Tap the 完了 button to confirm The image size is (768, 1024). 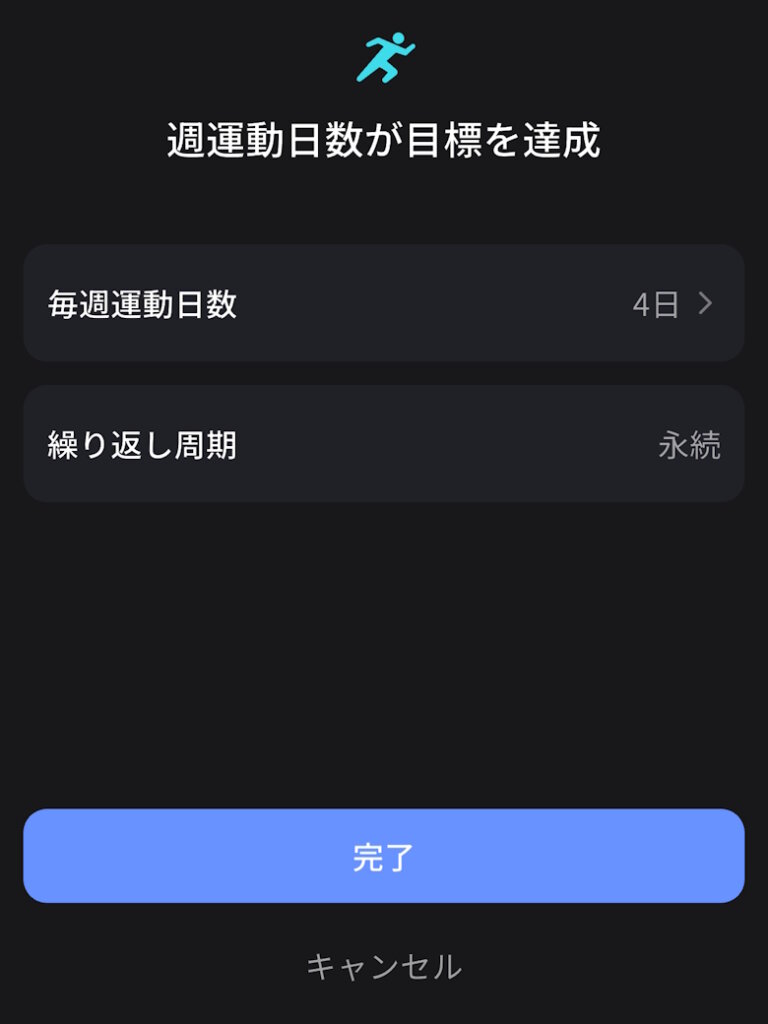(384, 857)
